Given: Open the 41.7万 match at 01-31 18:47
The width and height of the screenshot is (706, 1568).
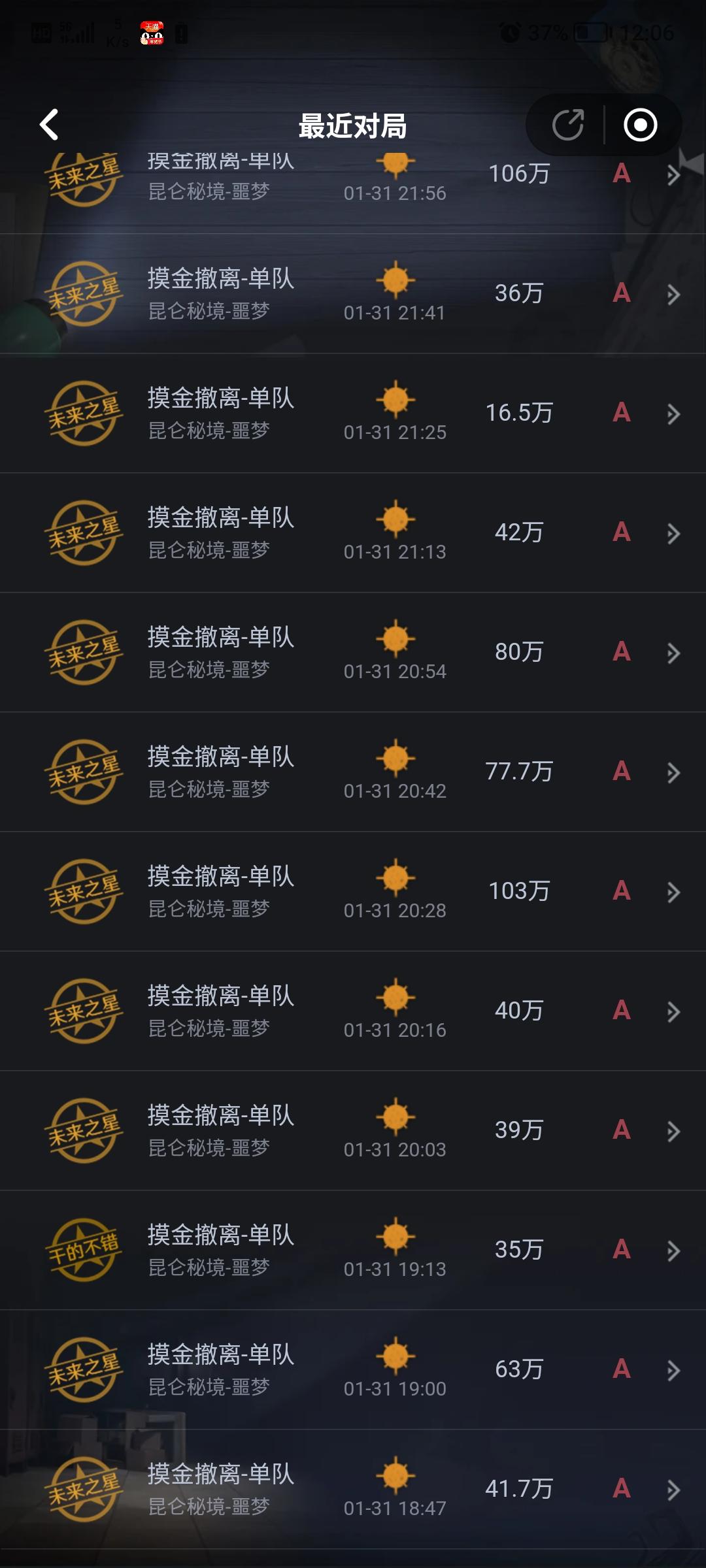Looking at the screenshot, I should coord(353,1490).
